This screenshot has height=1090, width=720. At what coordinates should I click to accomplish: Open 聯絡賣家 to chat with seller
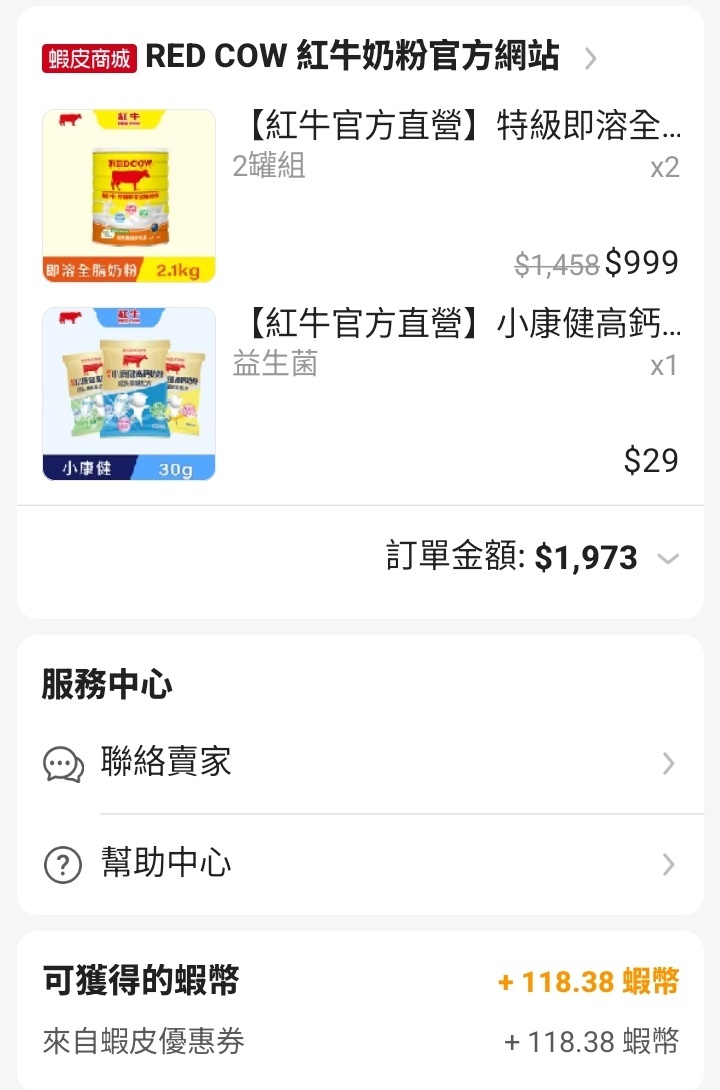(360, 764)
